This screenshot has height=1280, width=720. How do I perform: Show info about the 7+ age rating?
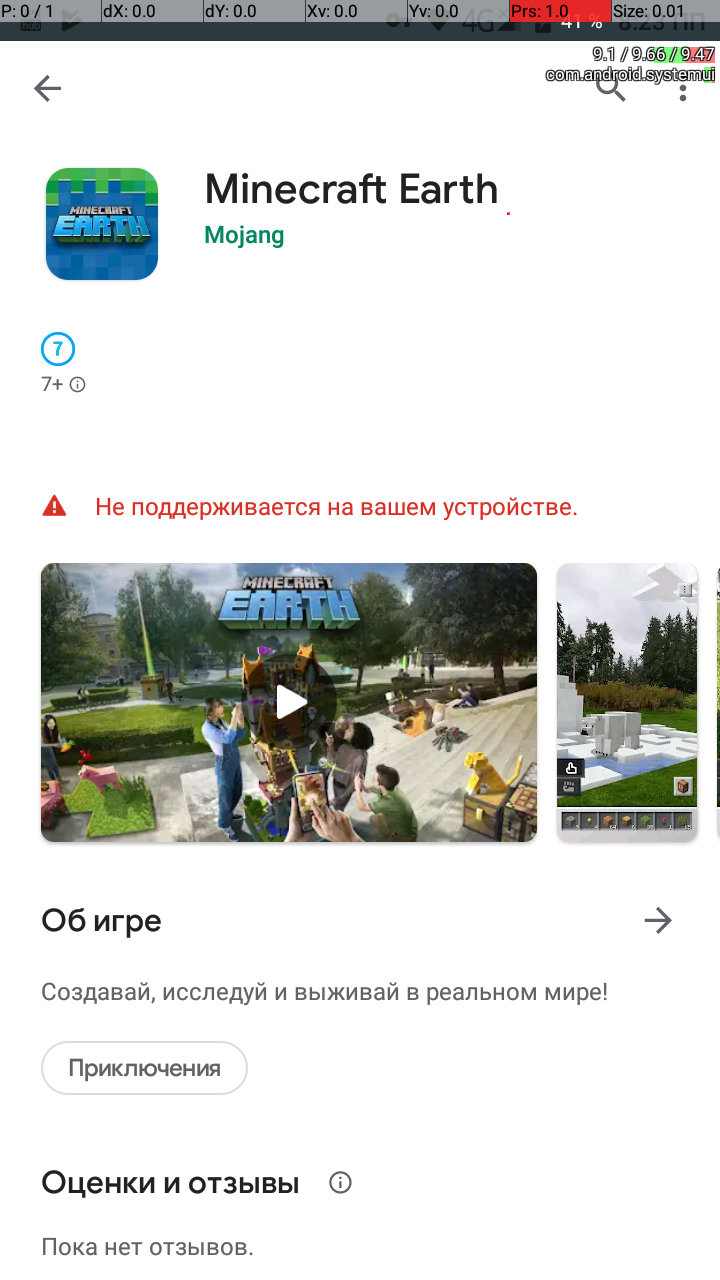pos(77,385)
